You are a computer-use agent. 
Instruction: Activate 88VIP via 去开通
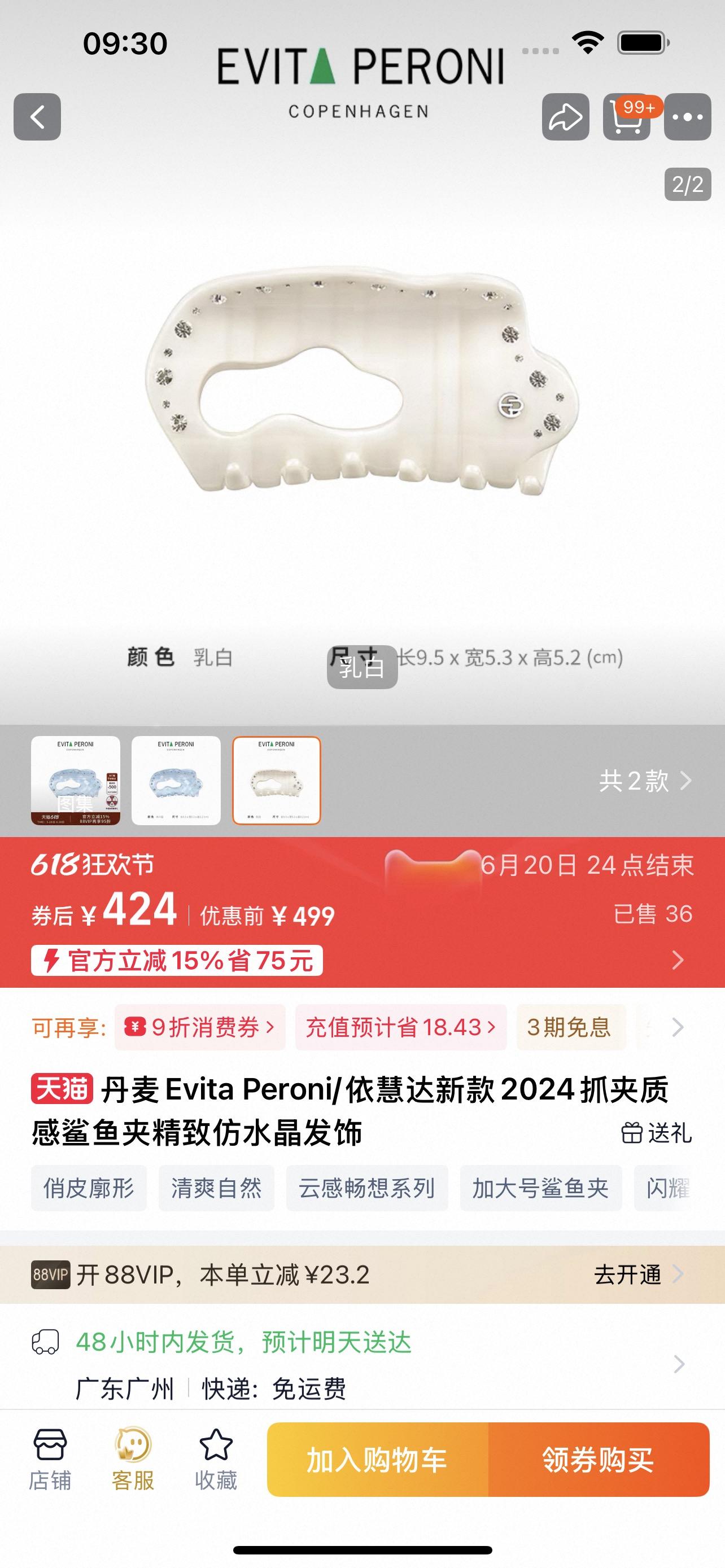click(637, 1274)
